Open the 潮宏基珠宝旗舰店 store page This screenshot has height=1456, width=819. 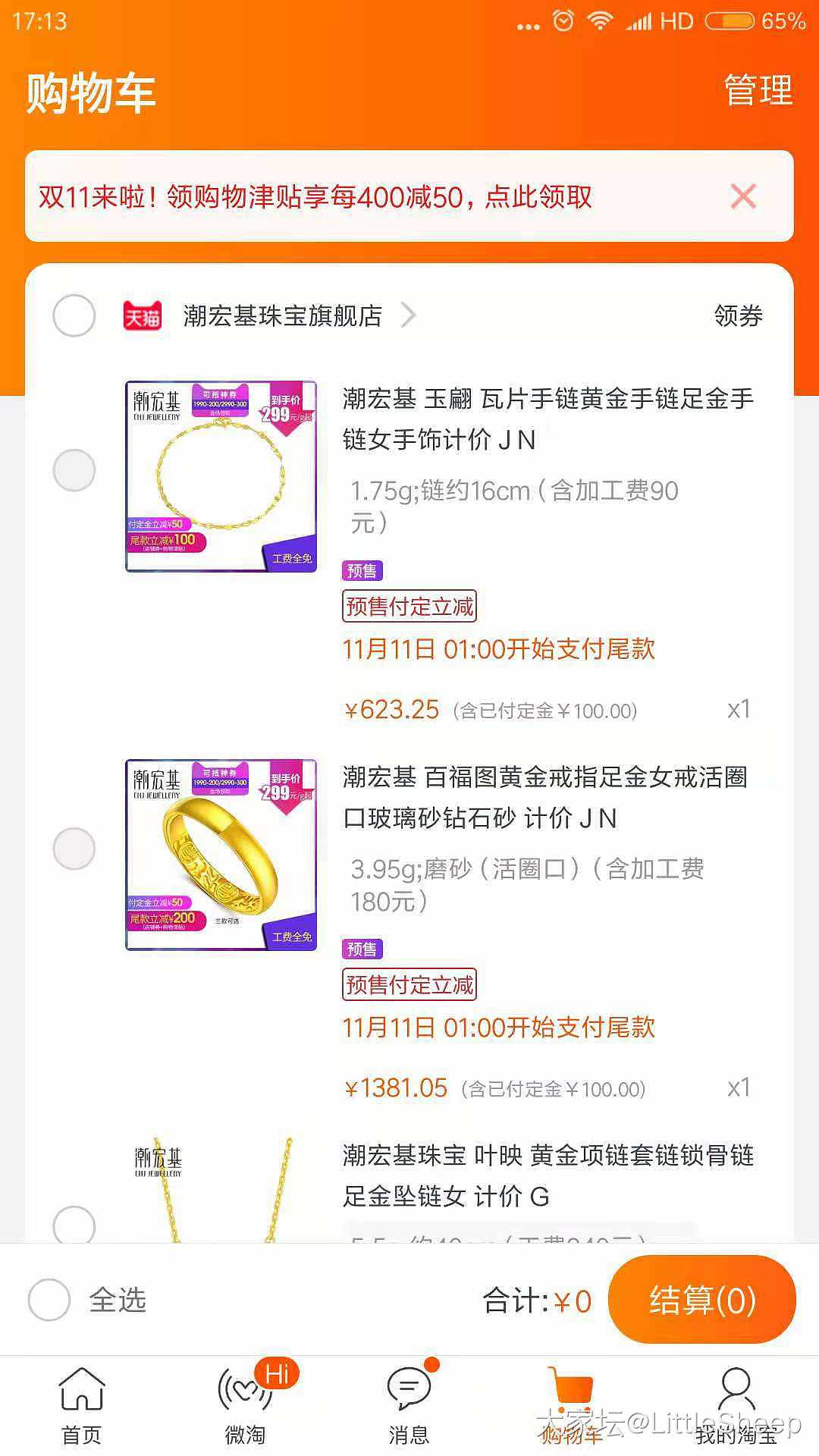[283, 315]
